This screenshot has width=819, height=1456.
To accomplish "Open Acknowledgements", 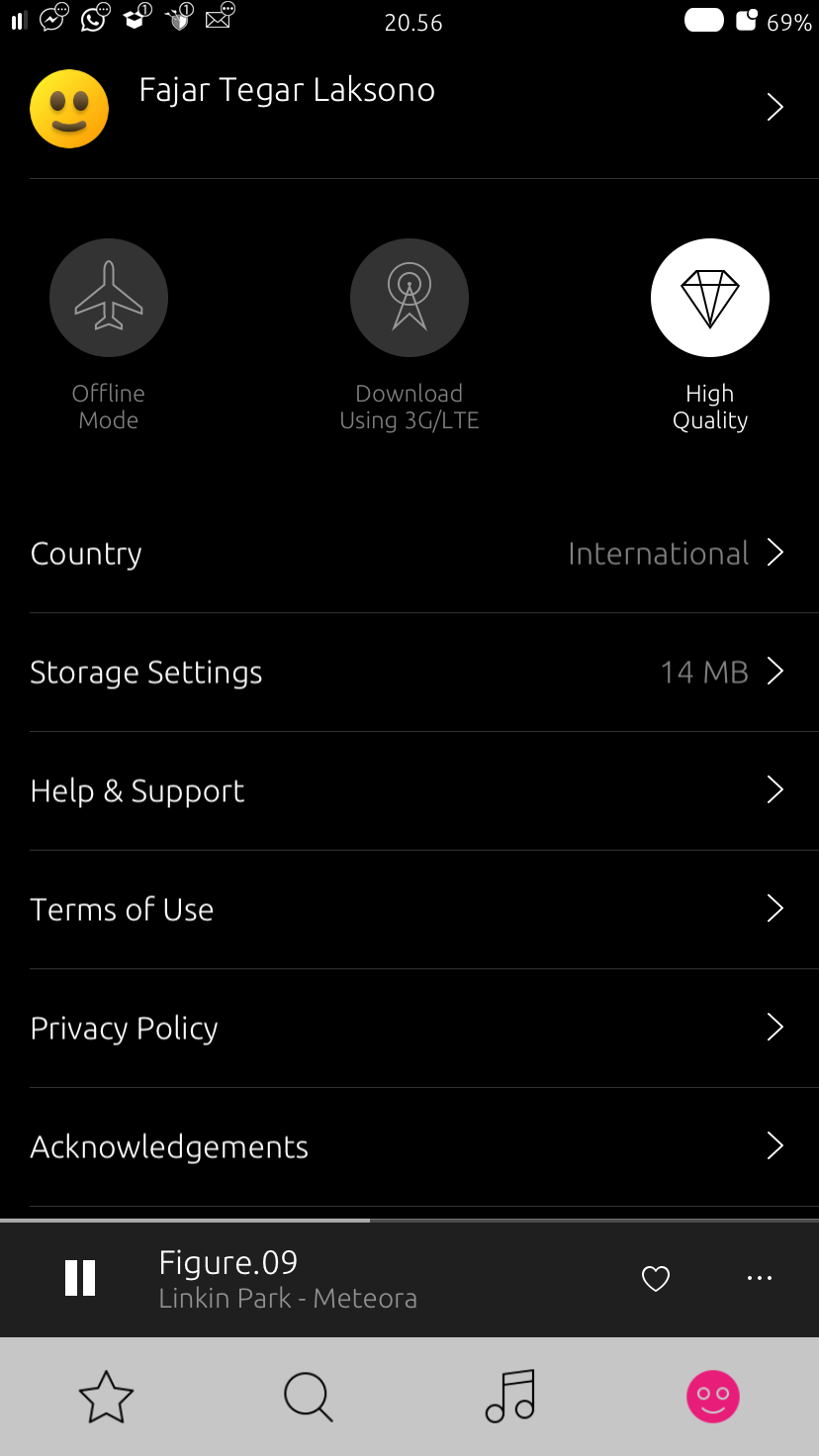I will click(409, 1147).
